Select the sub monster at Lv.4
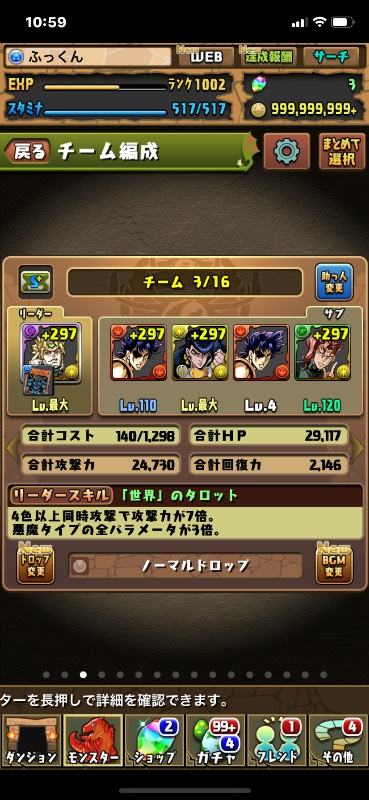 pyautogui.click(x=261, y=353)
